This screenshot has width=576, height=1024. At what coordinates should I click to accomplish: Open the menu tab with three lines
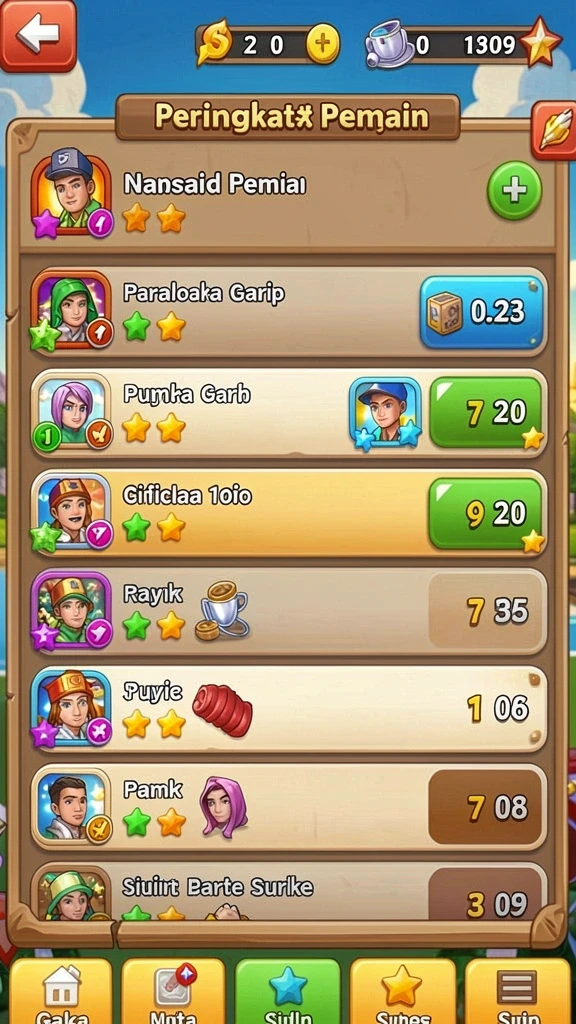coord(517,991)
